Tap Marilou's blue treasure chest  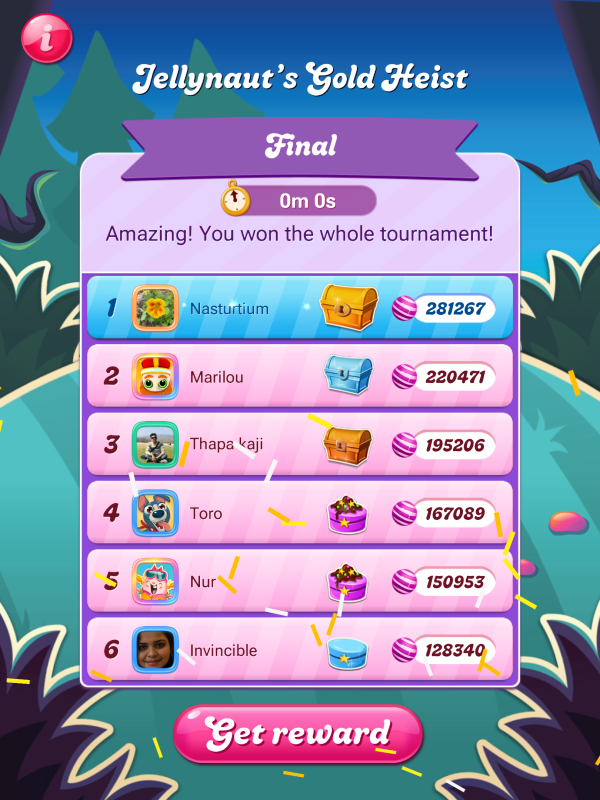347,376
